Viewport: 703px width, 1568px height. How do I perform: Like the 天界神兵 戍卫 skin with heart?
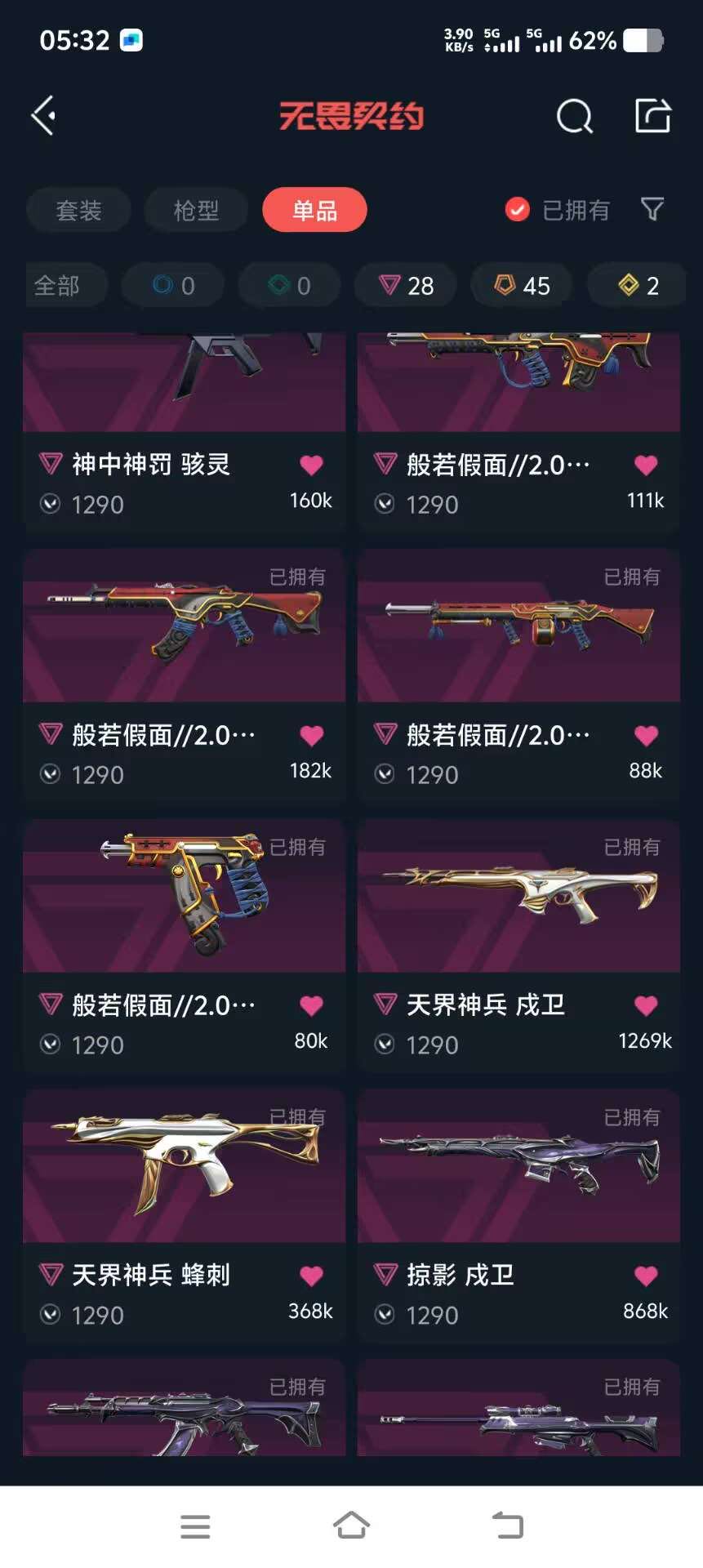pyautogui.click(x=646, y=1005)
